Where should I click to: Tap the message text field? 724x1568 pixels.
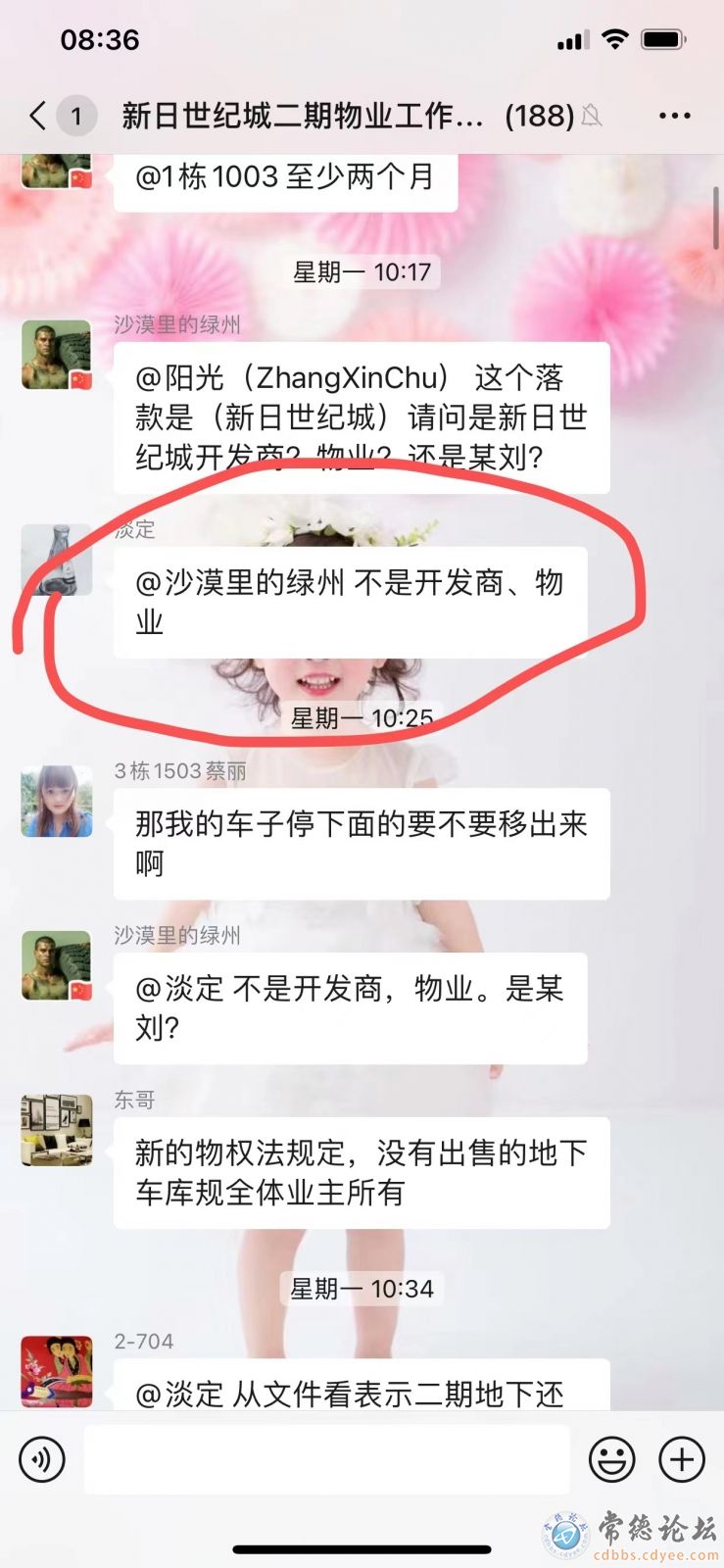click(326, 1459)
